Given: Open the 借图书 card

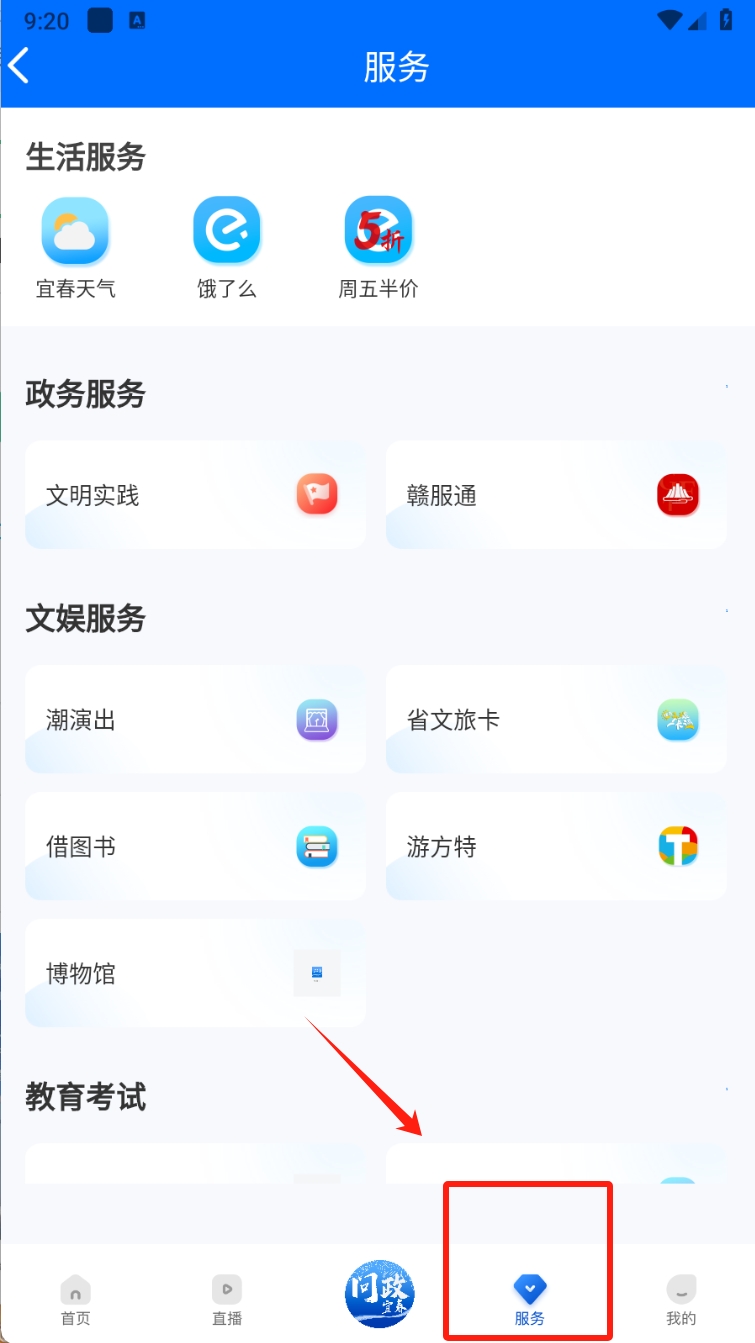Looking at the screenshot, I should pyautogui.click(x=196, y=847).
